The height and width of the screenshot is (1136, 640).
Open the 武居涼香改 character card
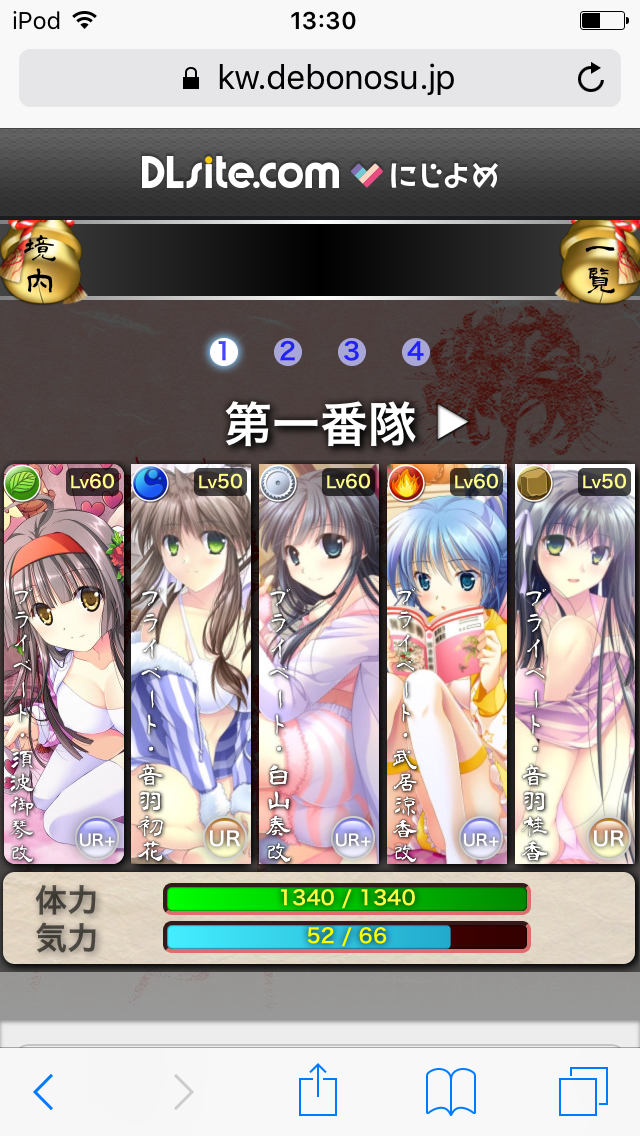pyautogui.click(x=447, y=664)
